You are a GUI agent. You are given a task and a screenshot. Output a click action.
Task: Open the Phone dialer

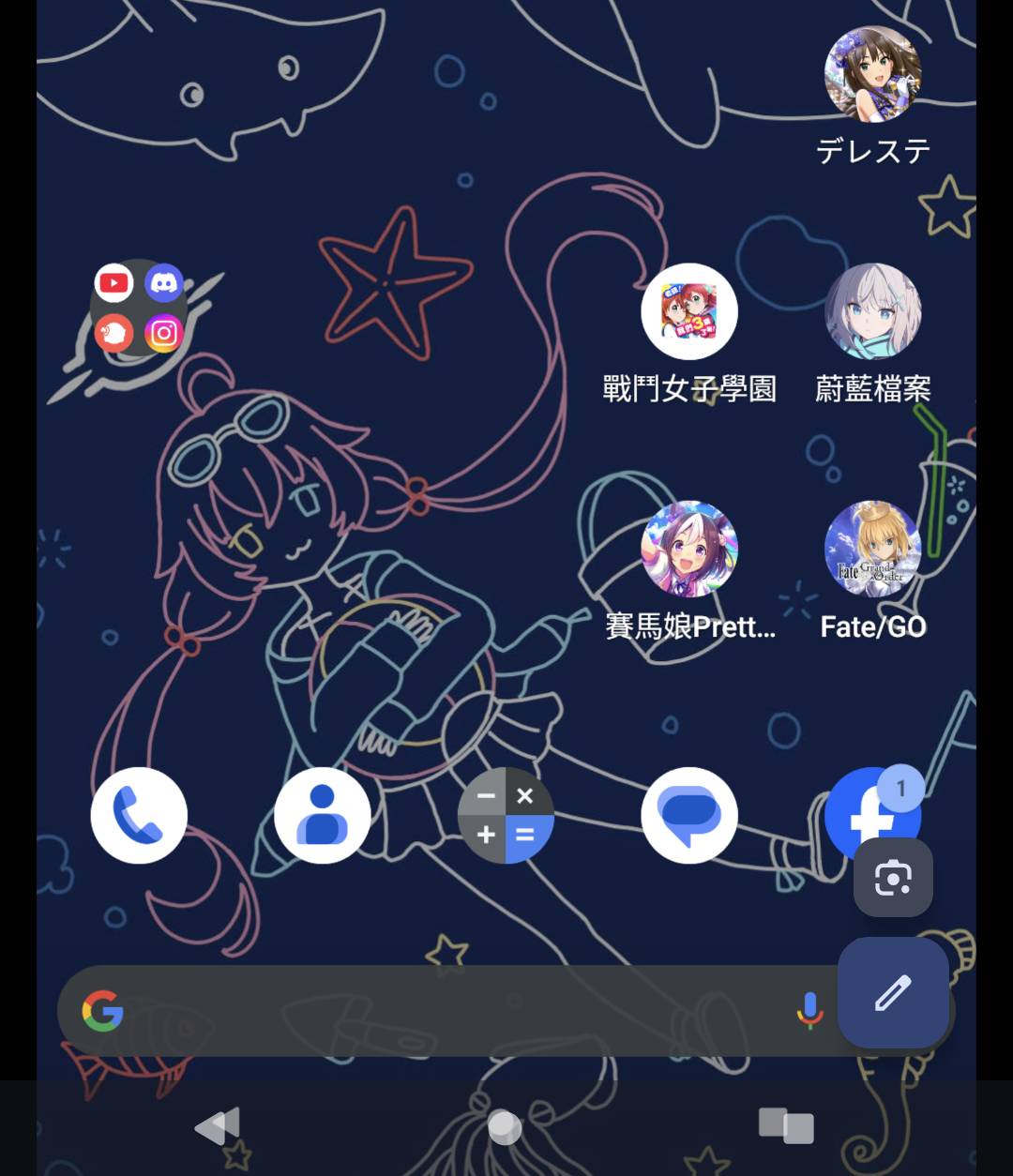(x=139, y=816)
